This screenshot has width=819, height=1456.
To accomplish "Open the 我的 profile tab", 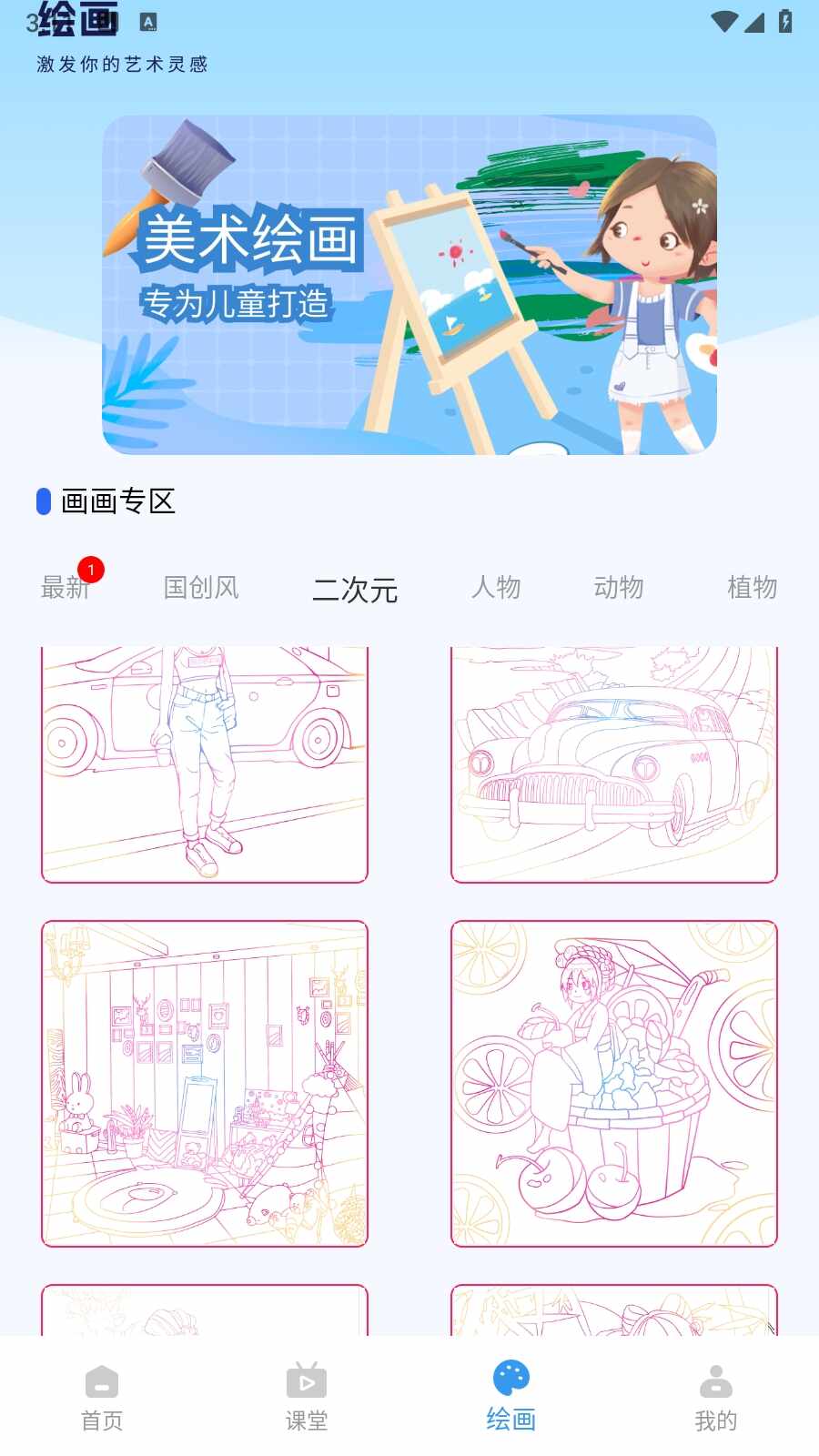I will (716, 1397).
